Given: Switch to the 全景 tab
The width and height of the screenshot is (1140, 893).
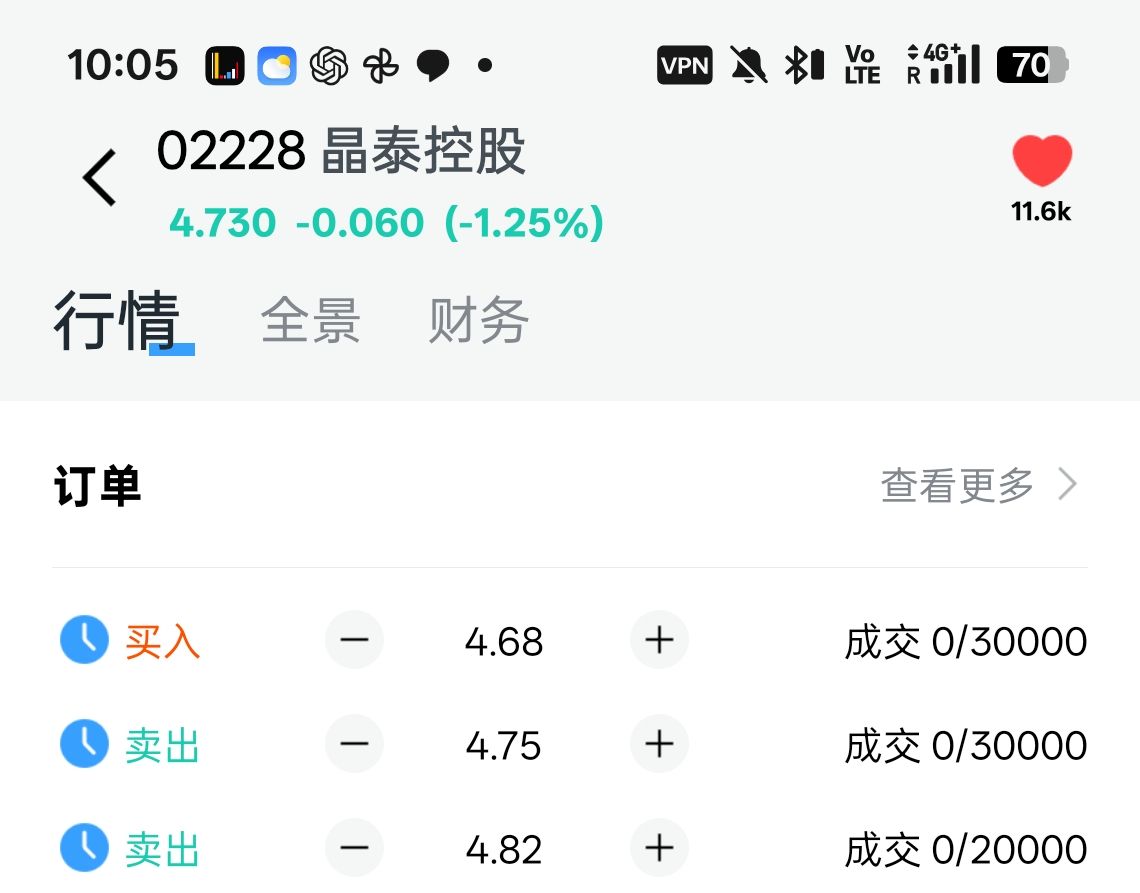Looking at the screenshot, I should click(310, 322).
